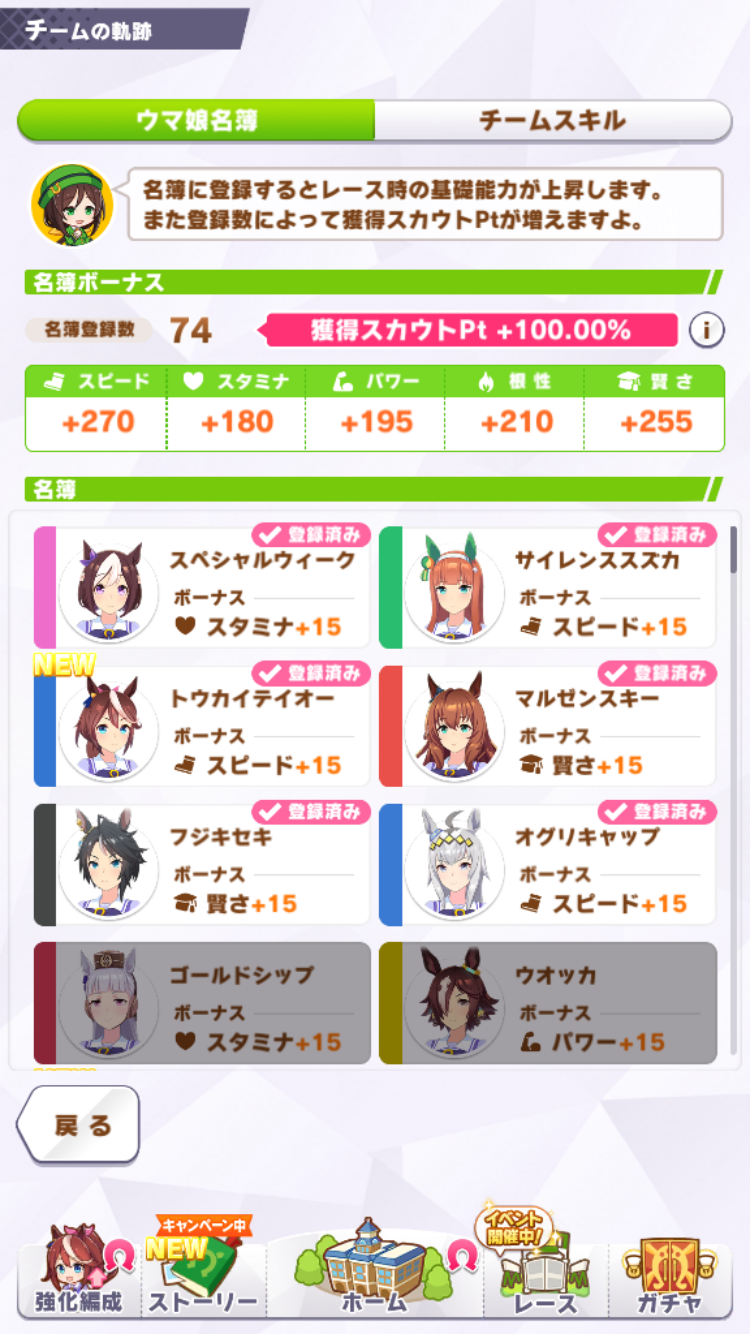Viewport: 750px width, 1334px height.
Task: Switch to the チームスキル tab
Action: coord(552,121)
